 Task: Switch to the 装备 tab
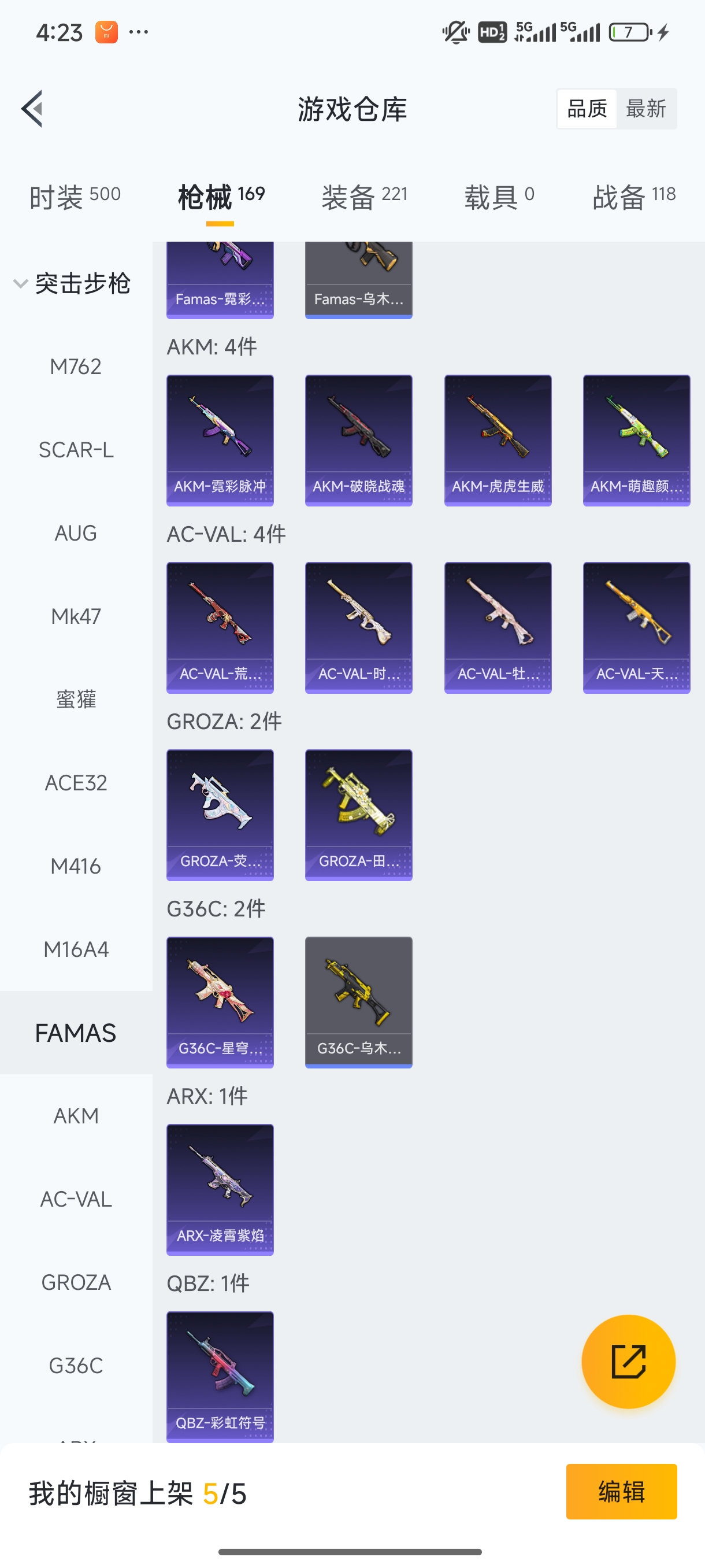click(365, 197)
